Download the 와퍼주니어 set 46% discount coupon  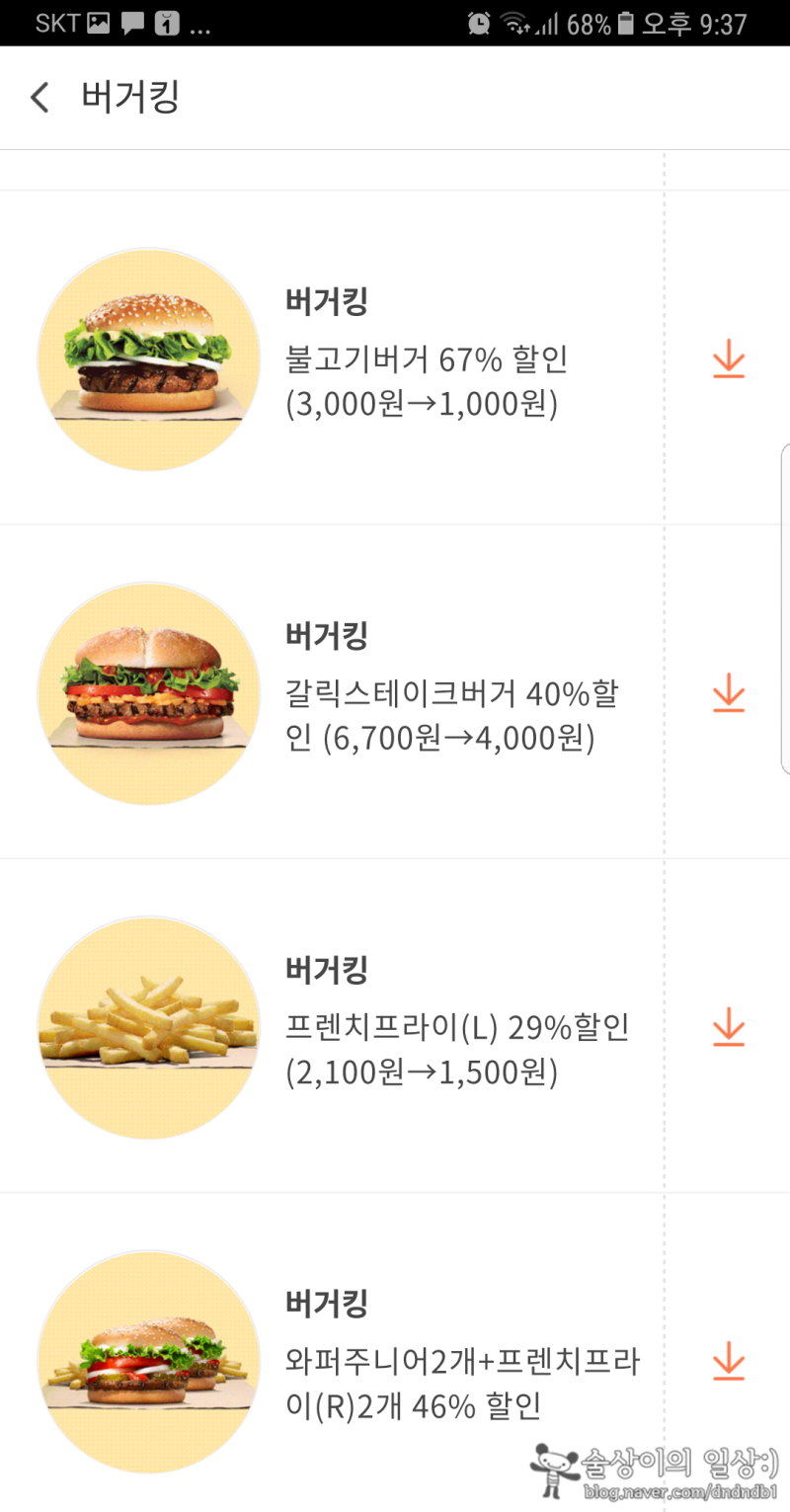click(x=728, y=1362)
